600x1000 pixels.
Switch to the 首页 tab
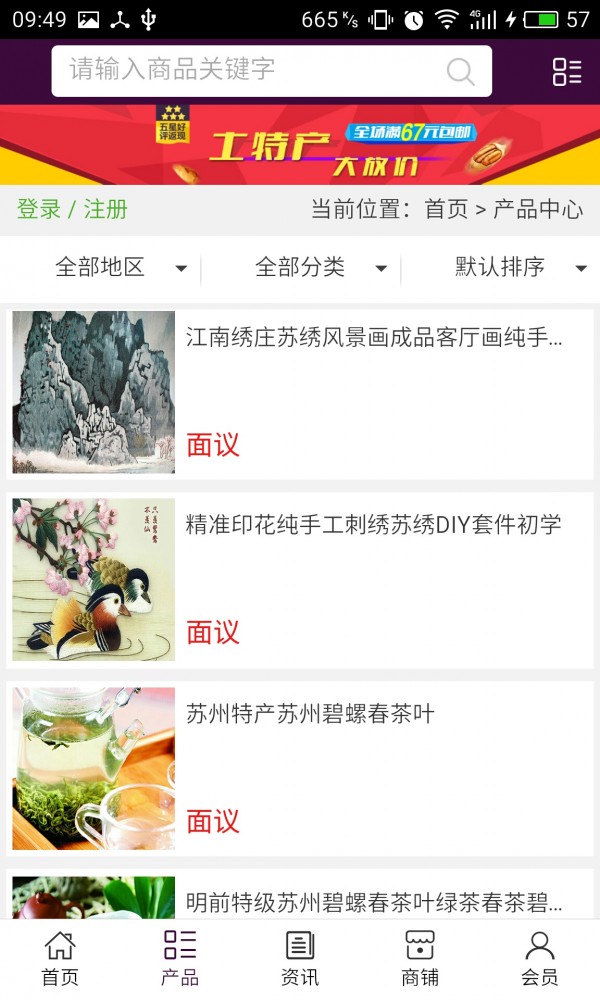[60, 958]
